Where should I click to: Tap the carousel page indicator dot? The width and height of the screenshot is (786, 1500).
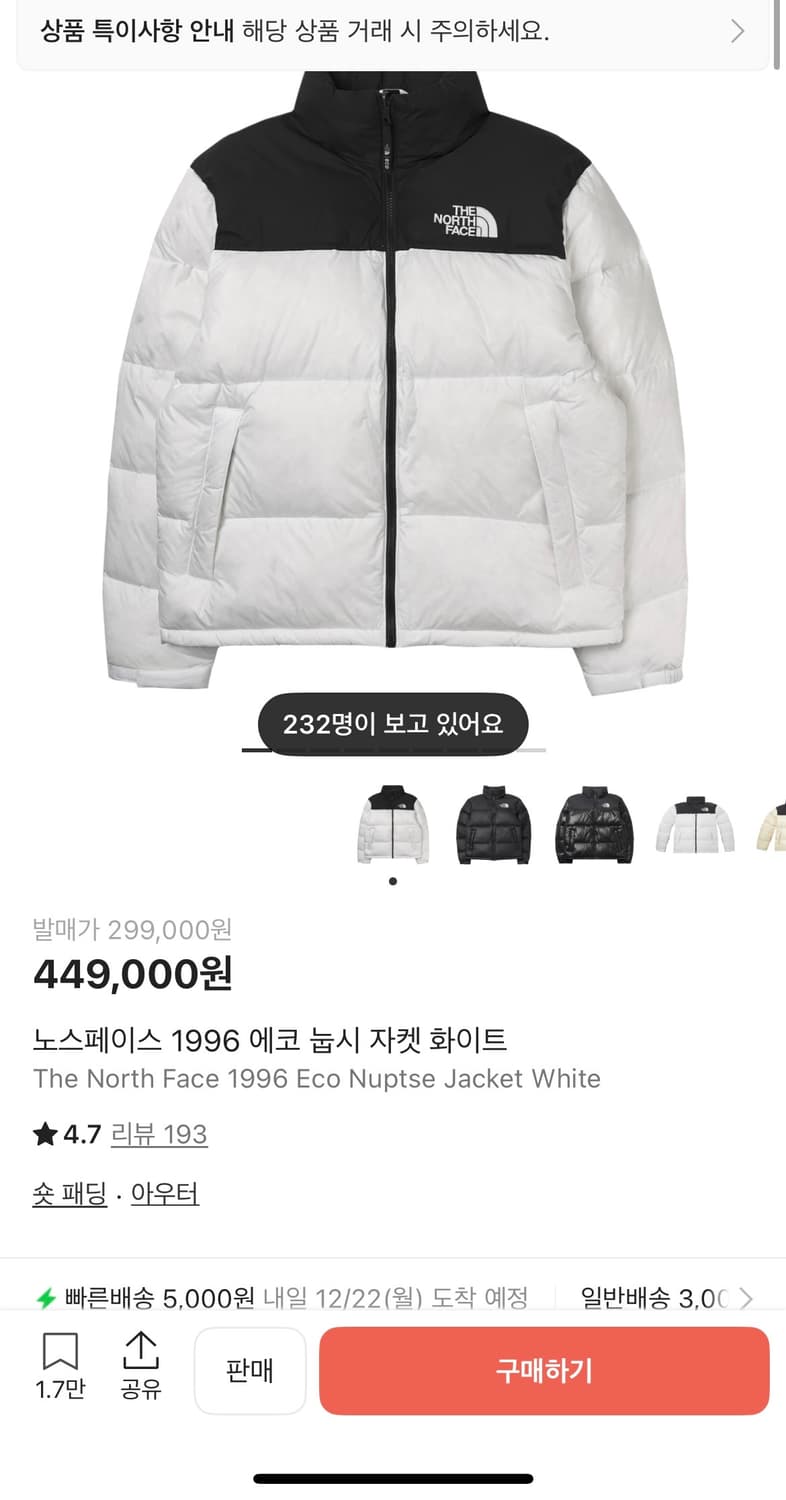point(393,883)
